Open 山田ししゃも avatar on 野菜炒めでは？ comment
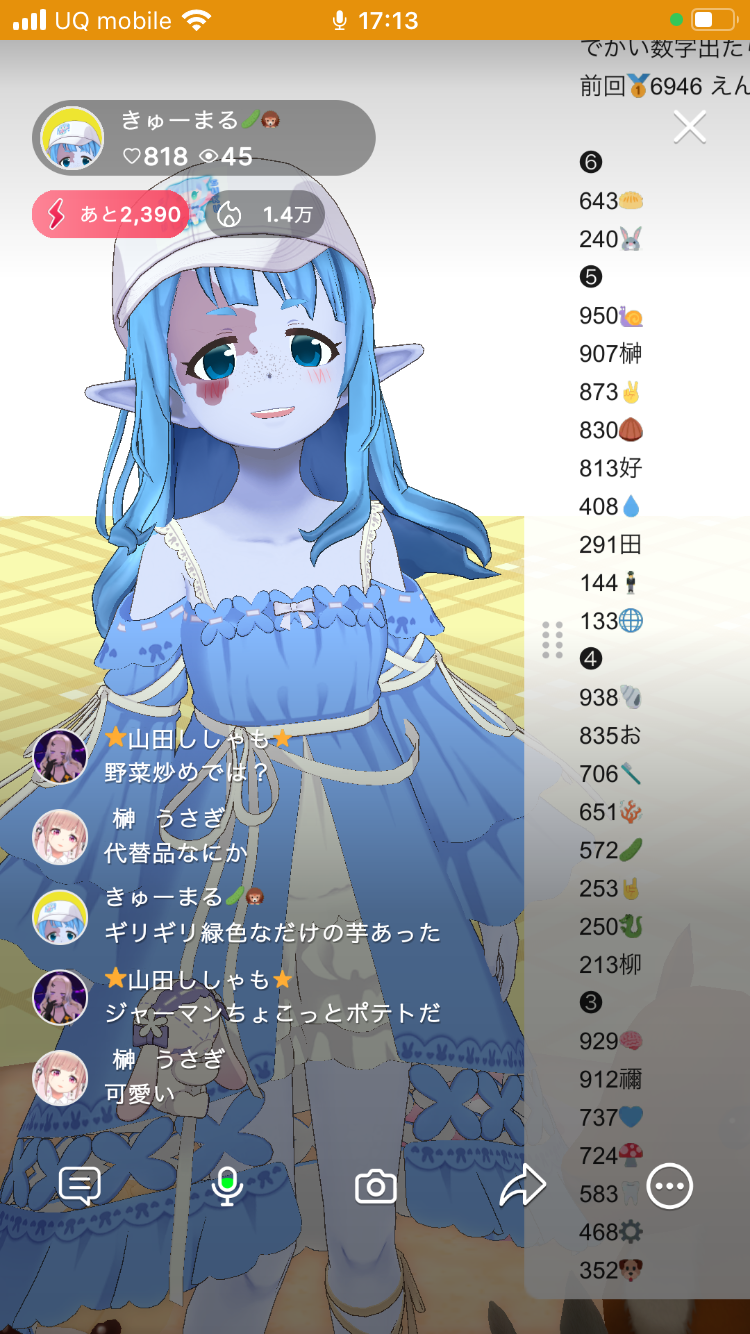Screen dimensions: 750x1334 [x=60, y=756]
